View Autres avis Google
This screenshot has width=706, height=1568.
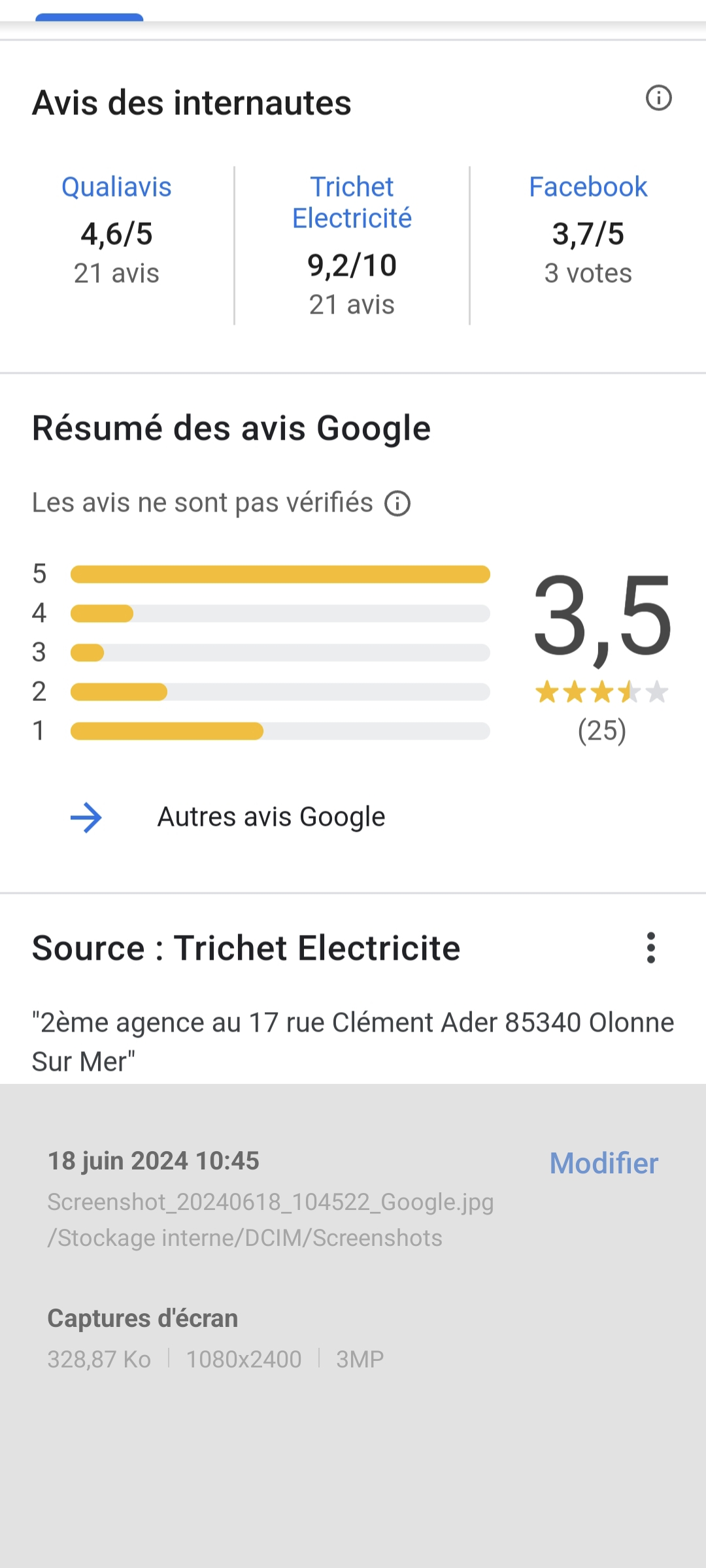(271, 817)
